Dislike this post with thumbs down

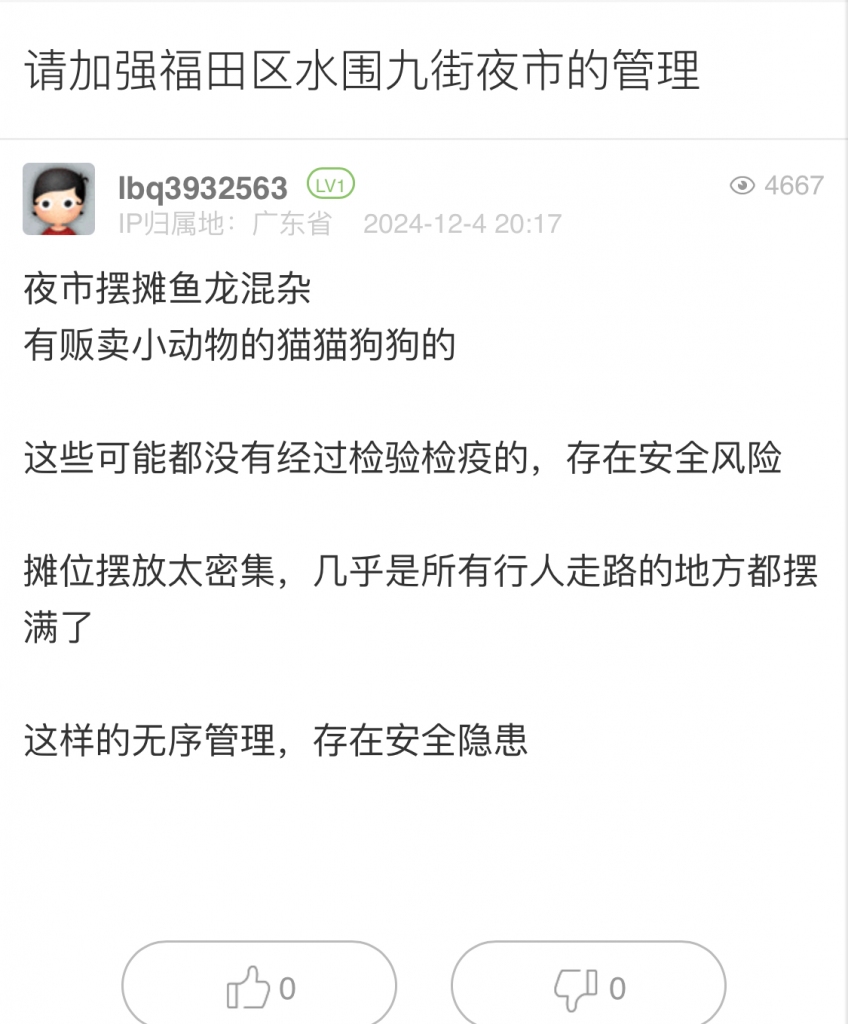pyautogui.click(x=588, y=987)
